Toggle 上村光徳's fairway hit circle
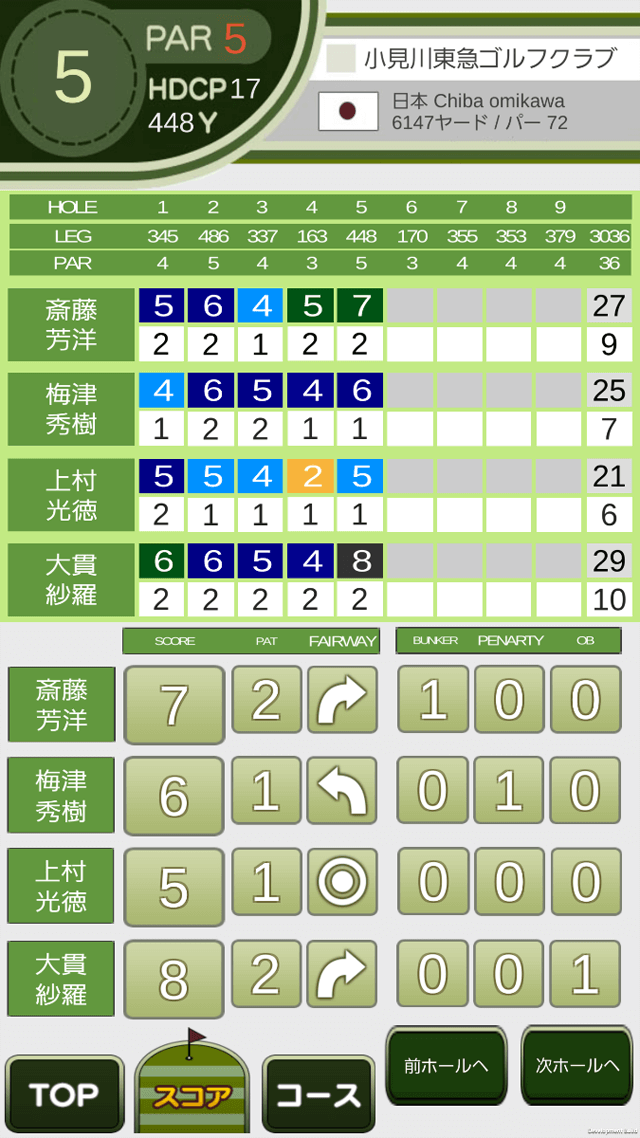 click(x=342, y=881)
